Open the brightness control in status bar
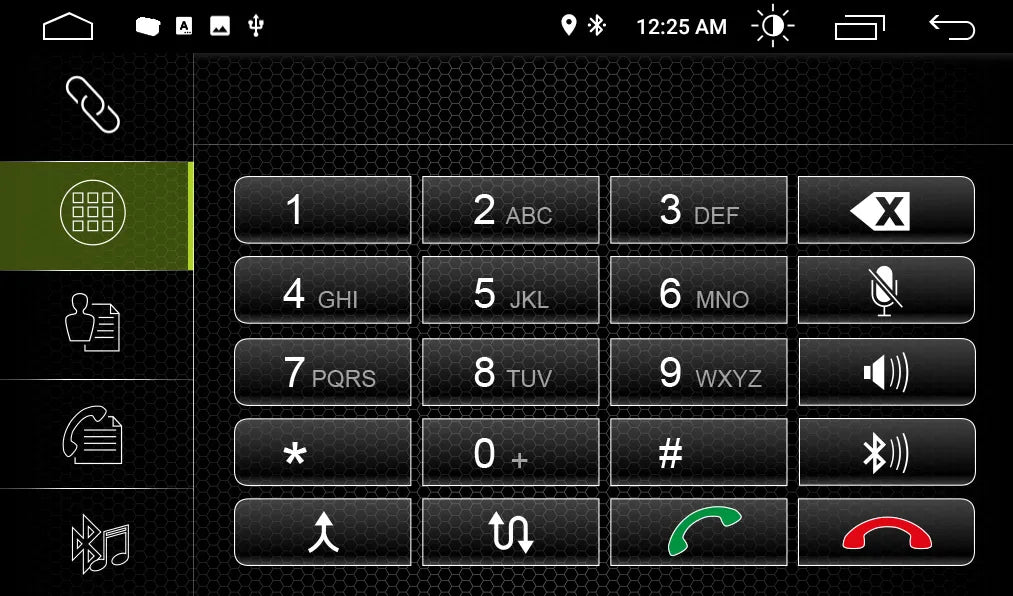The width and height of the screenshot is (1013, 596). (x=772, y=27)
